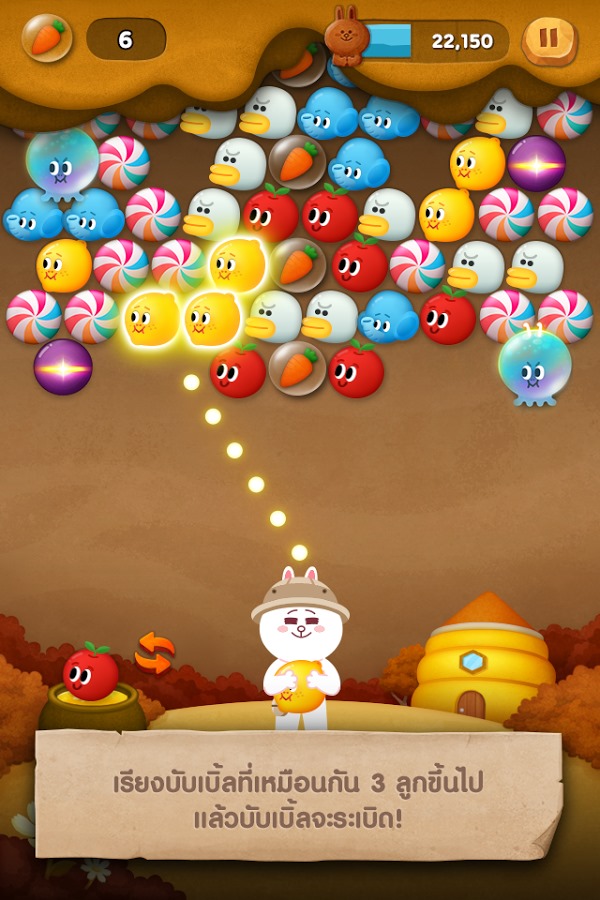The height and width of the screenshot is (900, 600).
Task: Dismiss the Thai tutorial hint banner
Action: pyautogui.click(x=298, y=795)
